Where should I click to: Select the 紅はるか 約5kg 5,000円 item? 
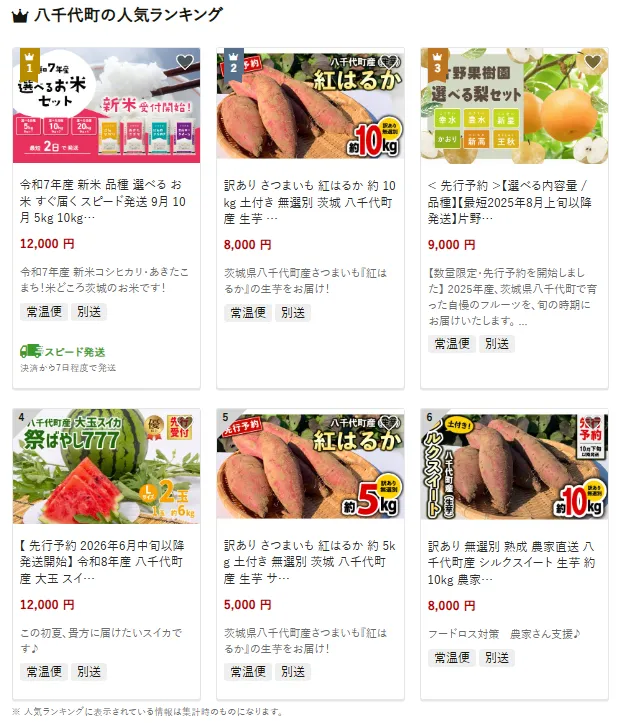click(310, 560)
